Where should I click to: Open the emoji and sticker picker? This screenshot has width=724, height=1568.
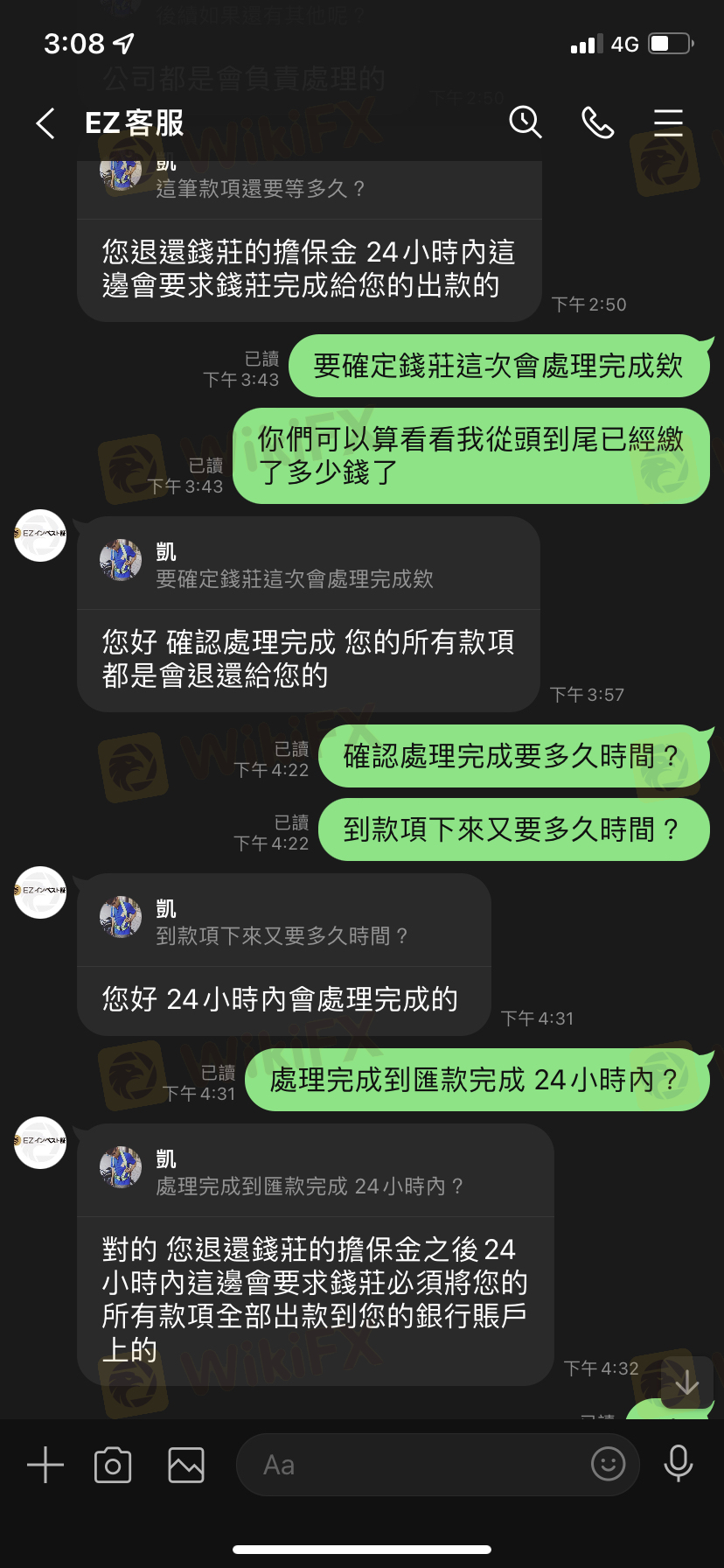pos(608,1463)
